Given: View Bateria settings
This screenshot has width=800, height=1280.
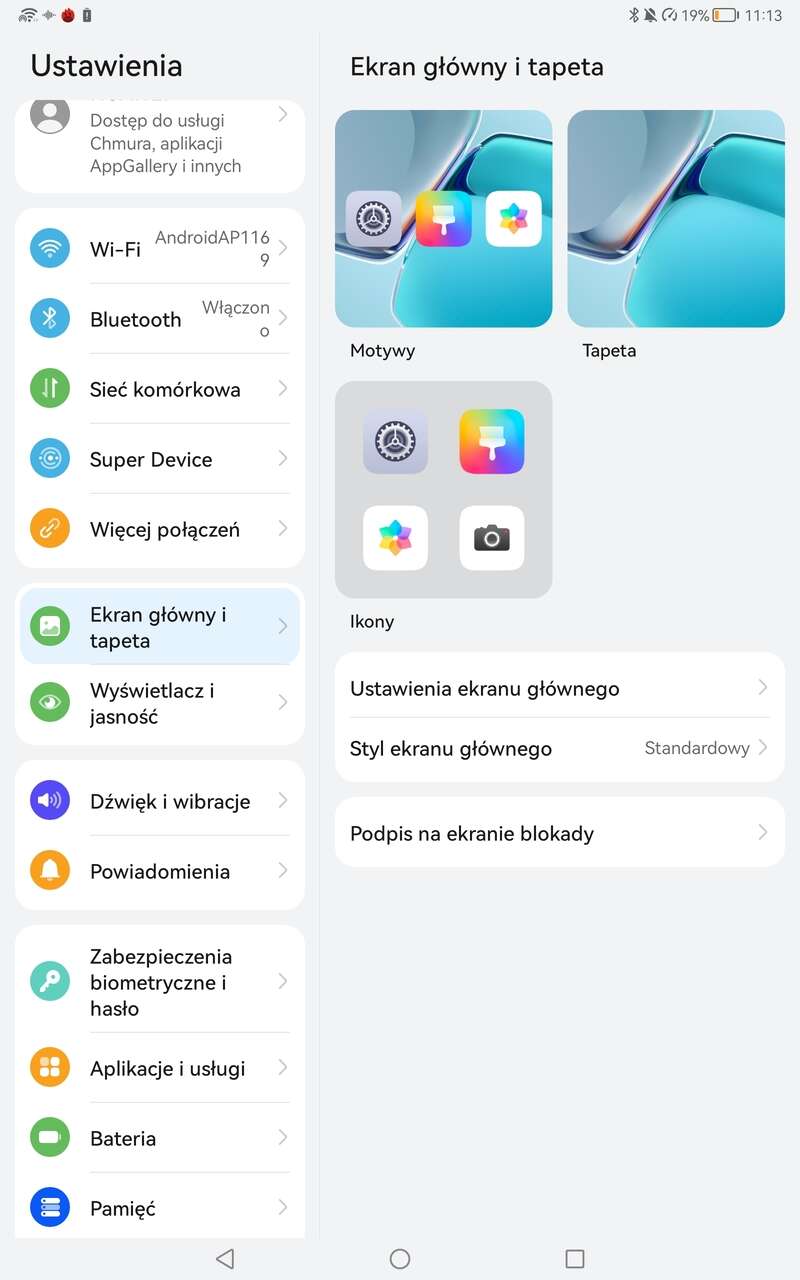Looking at the screenshot, I should pyautogui.click(x=160, y=1138).
